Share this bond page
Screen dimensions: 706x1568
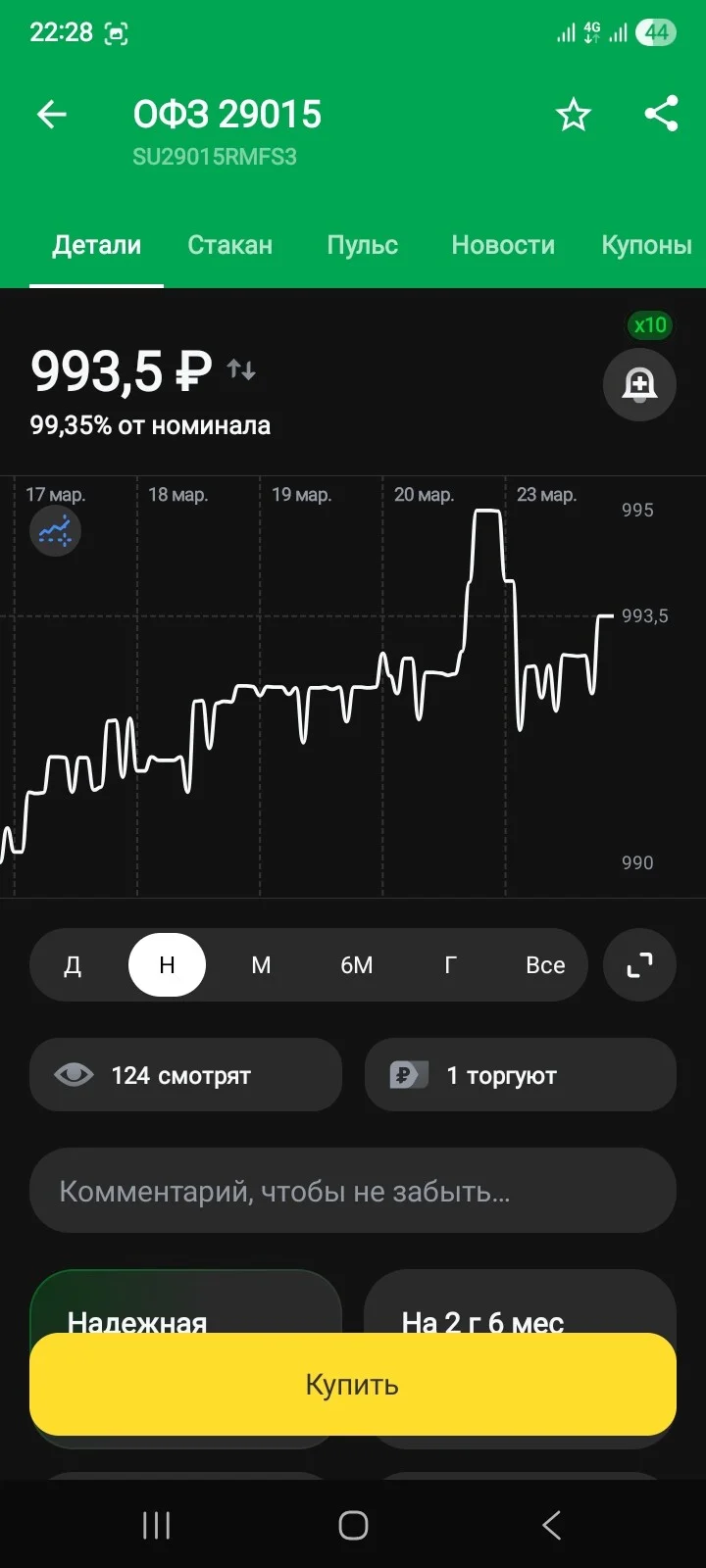click(662, 114)
